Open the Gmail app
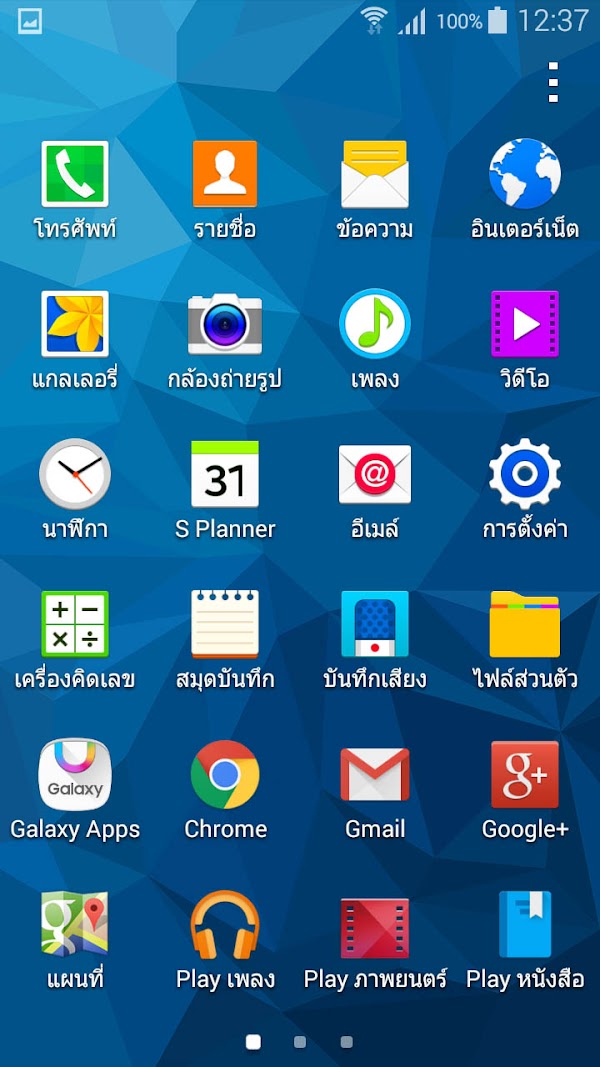The height and width of the screenshot is (1067, 600). pyautogui.click(x=375, y=774)
